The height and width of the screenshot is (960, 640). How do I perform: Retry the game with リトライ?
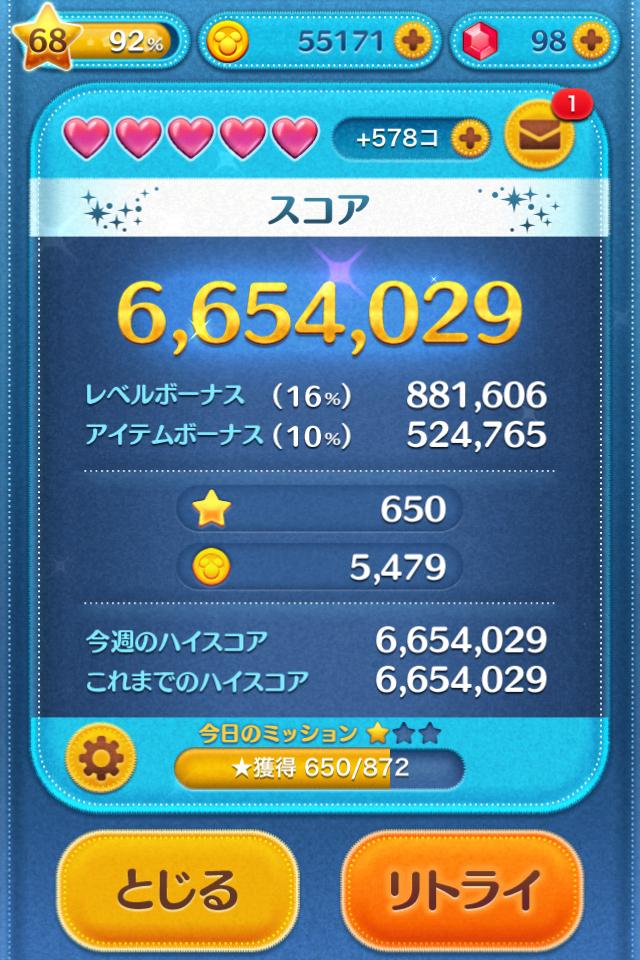[x=462, y=888]
